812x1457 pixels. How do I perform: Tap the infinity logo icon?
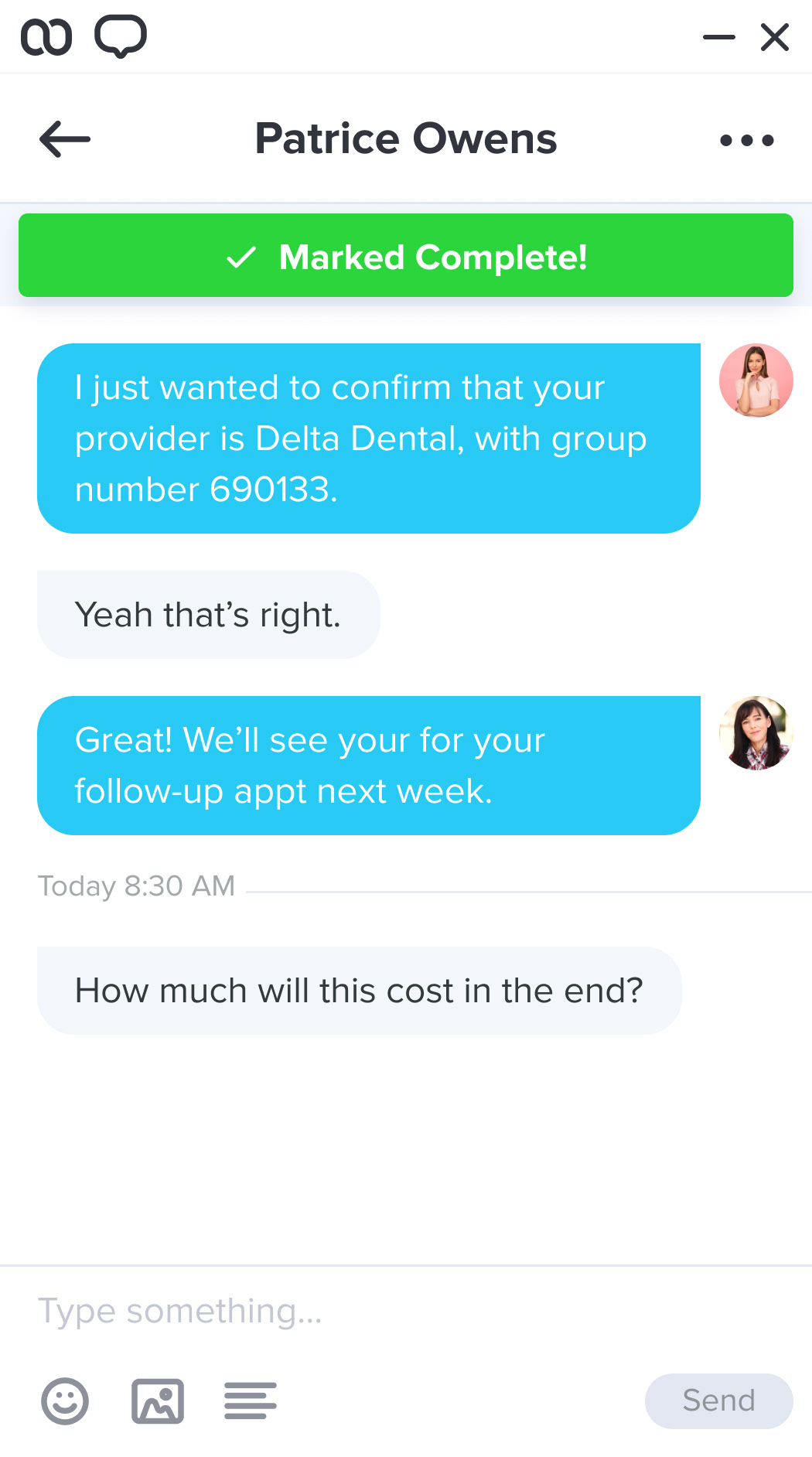point(46,37)
